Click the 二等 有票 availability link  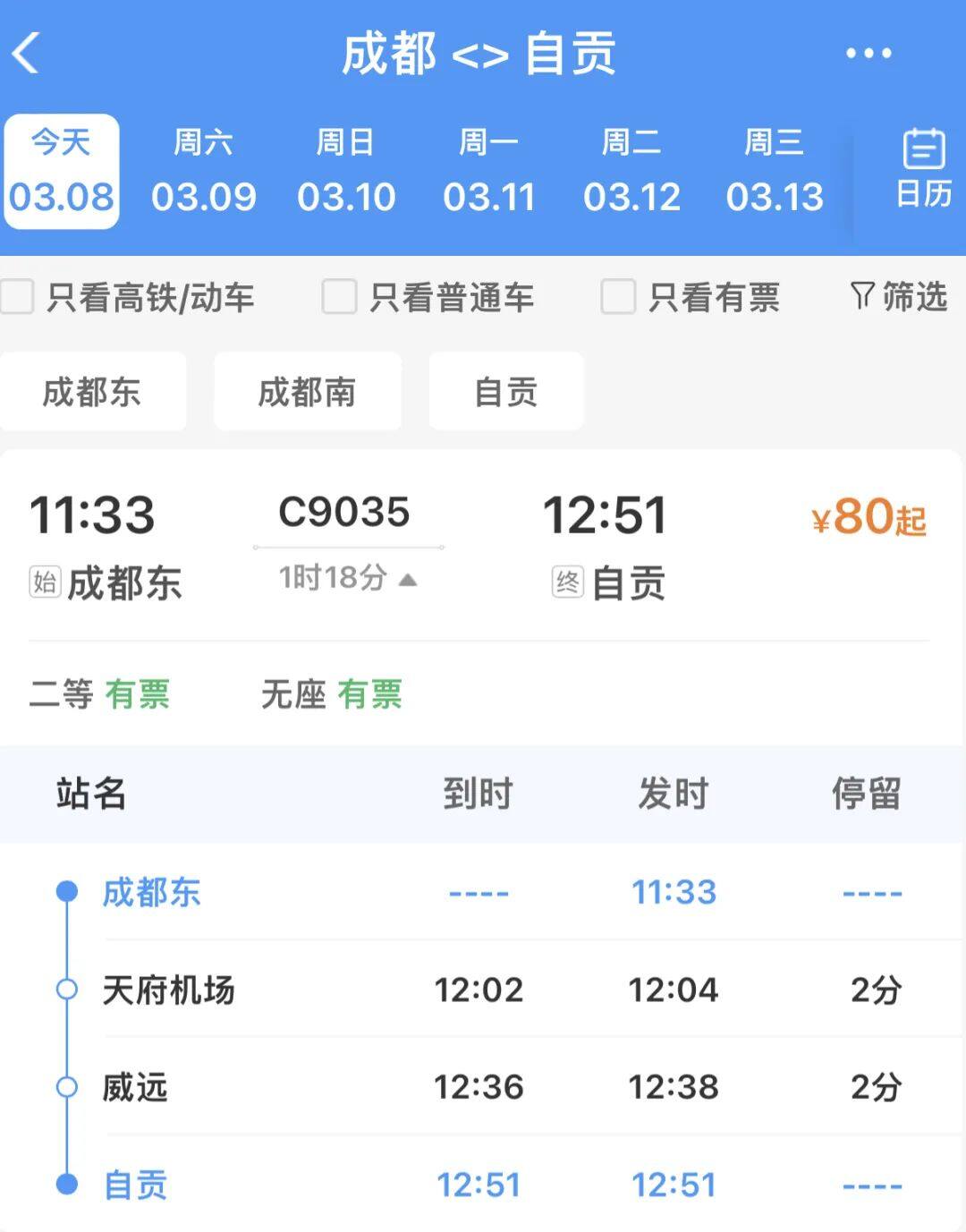click(98, 695)
